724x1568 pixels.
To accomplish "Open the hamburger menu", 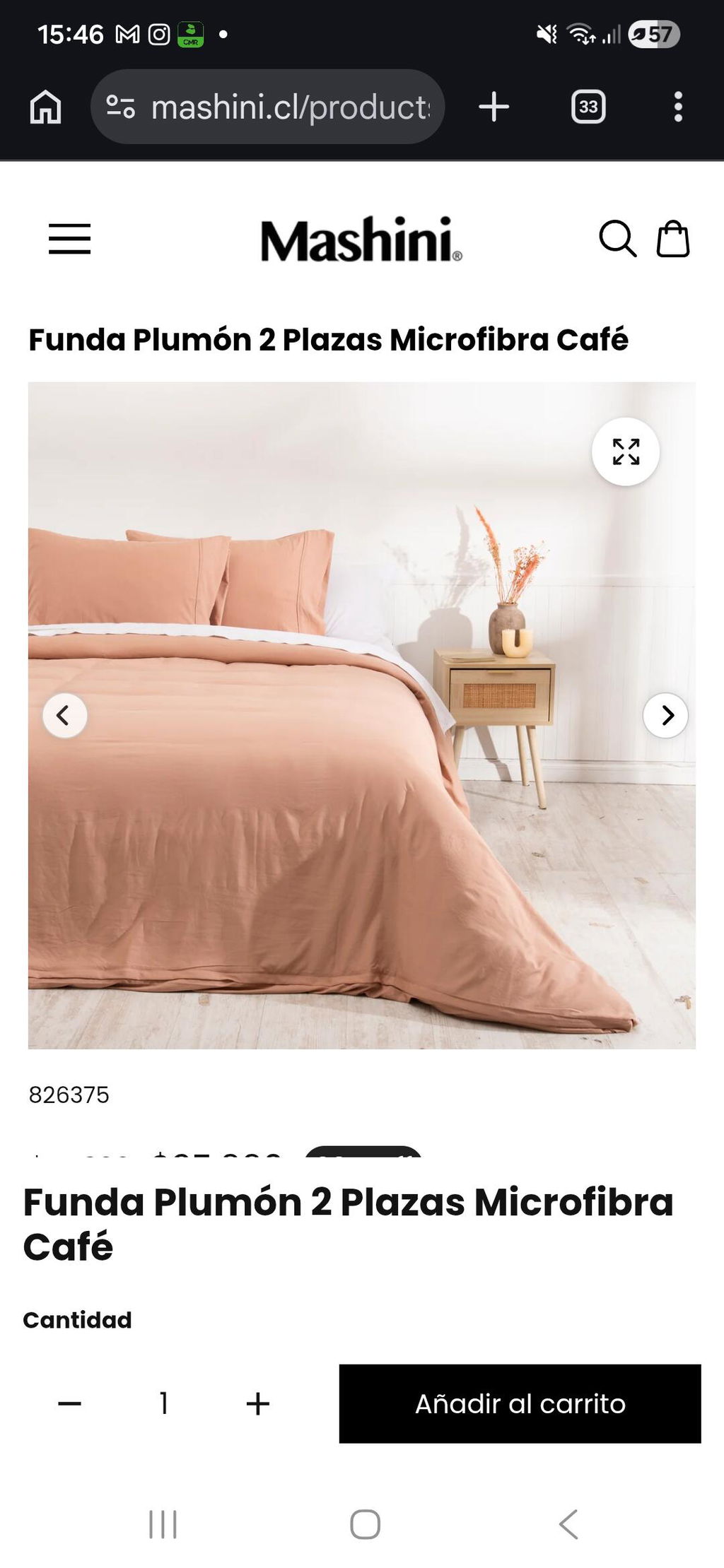I will pos(69,239).
